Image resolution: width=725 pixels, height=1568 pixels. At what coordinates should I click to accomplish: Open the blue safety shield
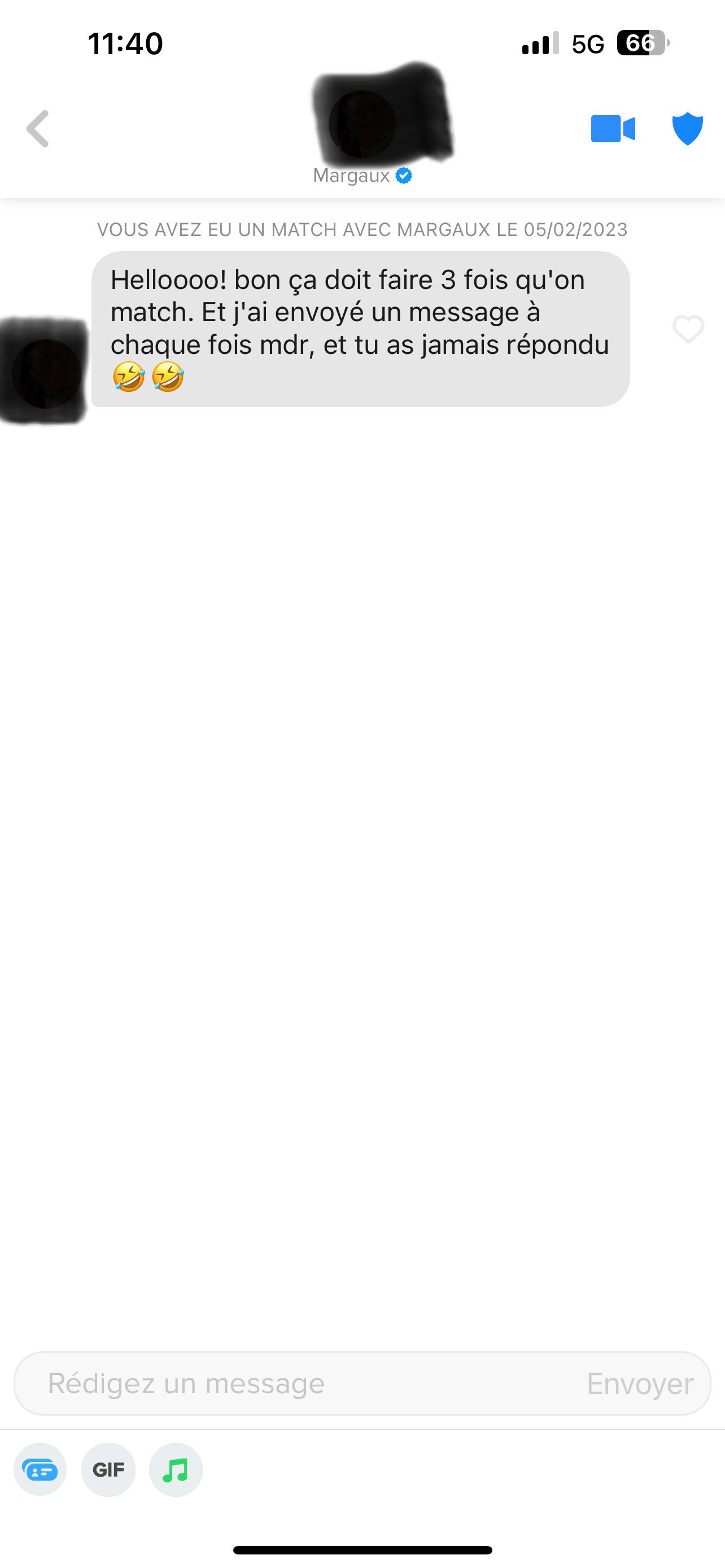pyautogui.click(x=687, y=129)
